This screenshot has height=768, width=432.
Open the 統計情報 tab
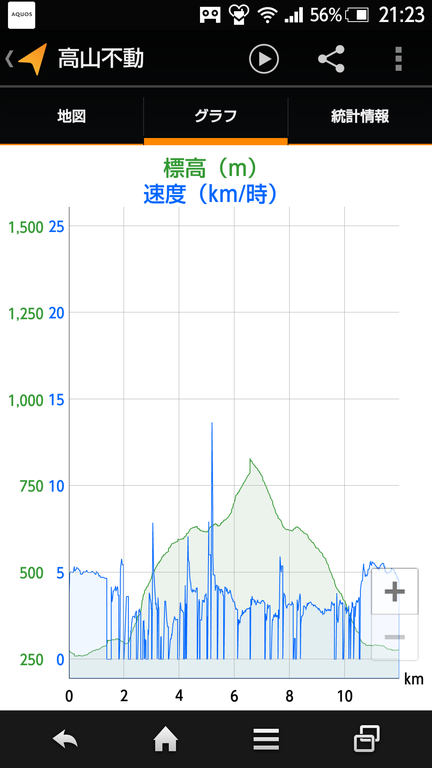360,116
